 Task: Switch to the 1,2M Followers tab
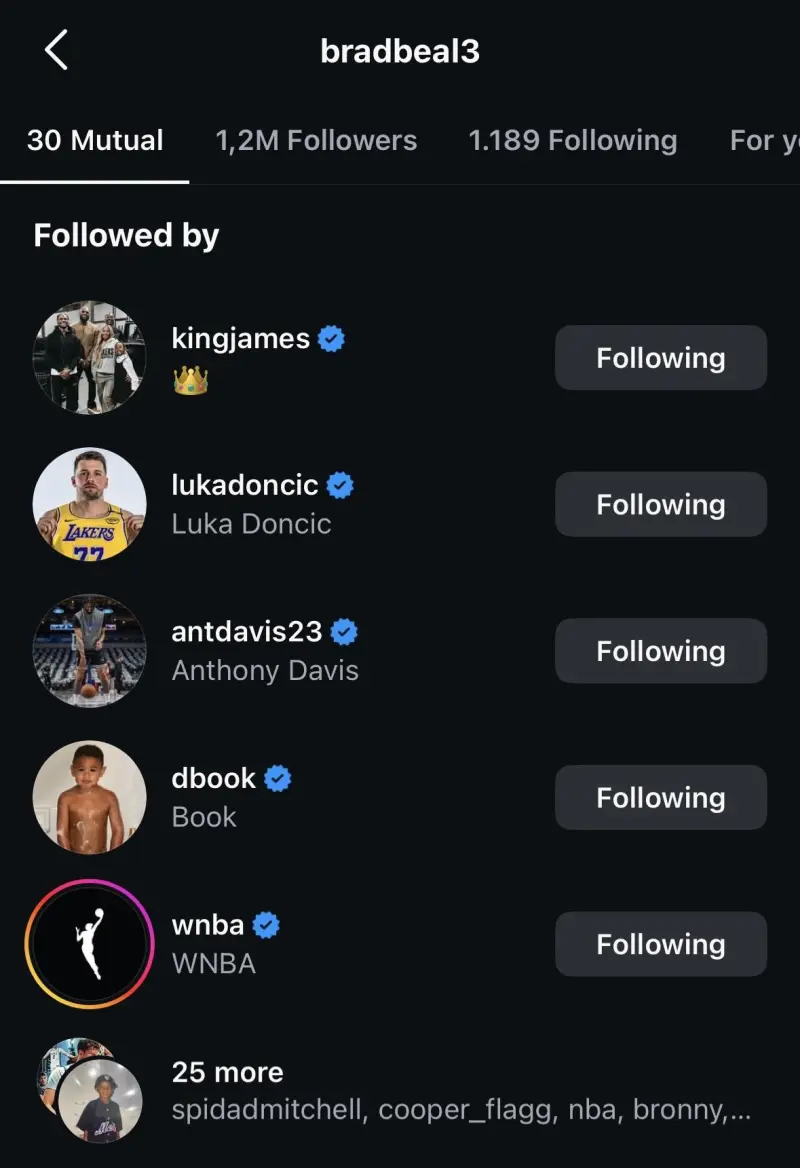[316, 141]
